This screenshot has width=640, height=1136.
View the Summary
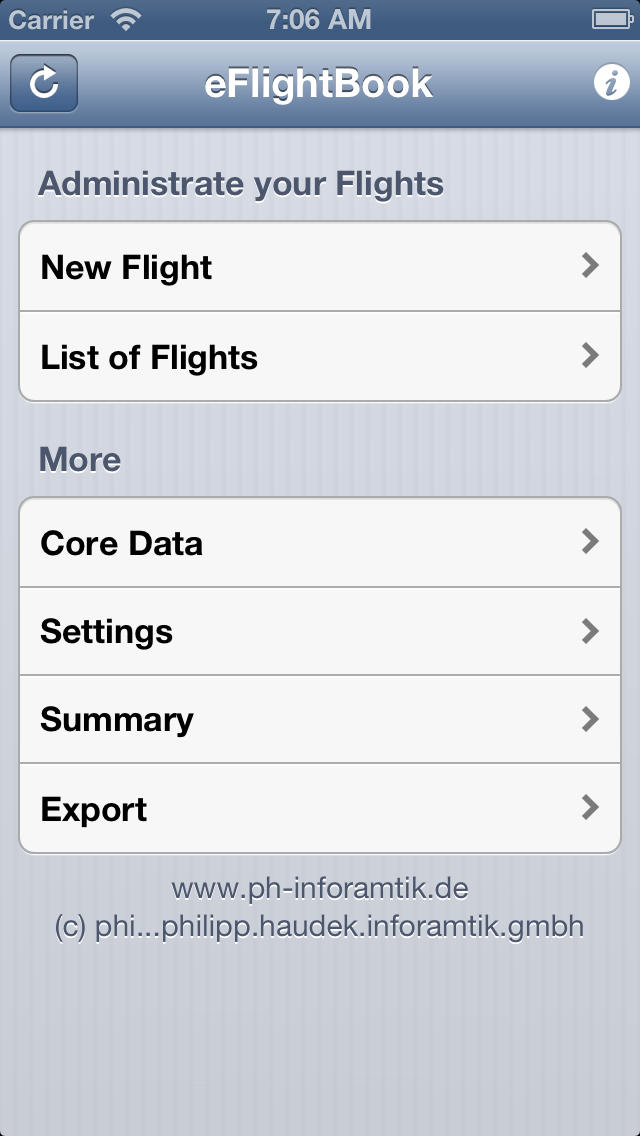click(x=320, y=719)
